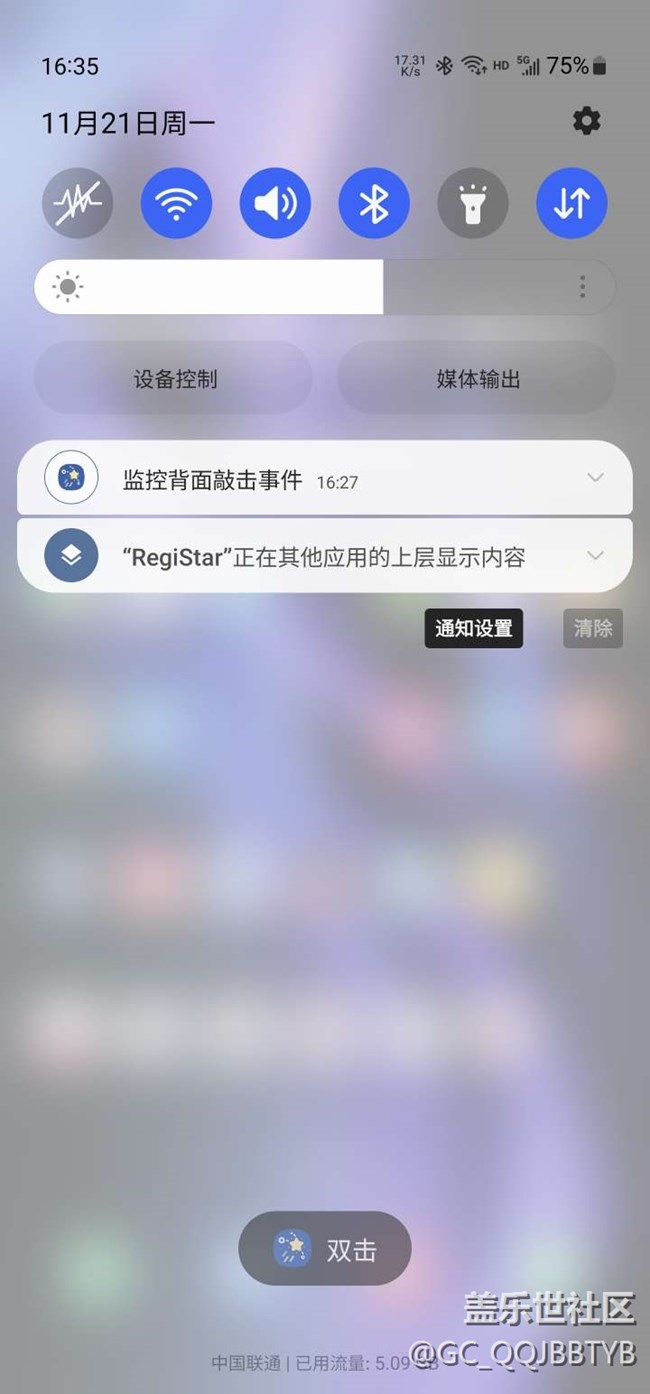Tap the 双击 floating pill
Screen dimensions: 650x1394
(325, 1249)
